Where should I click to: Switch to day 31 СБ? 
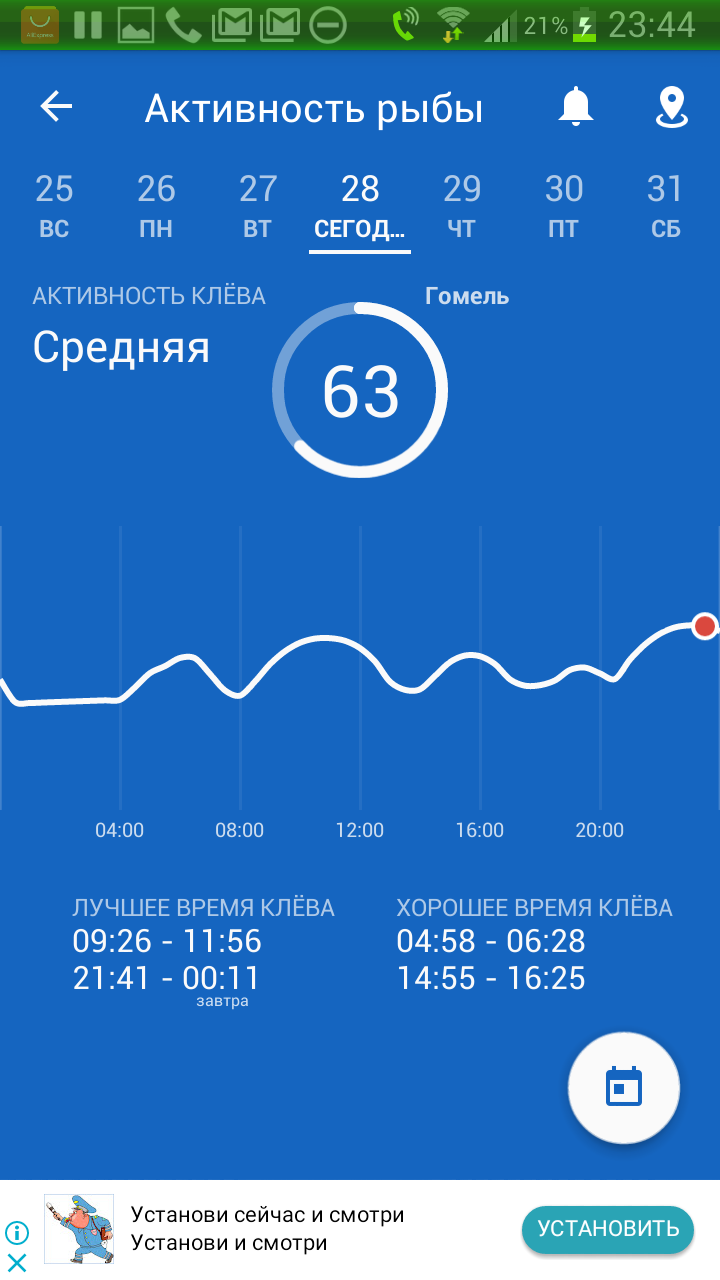pyautogui.click(x=665, y=205)
